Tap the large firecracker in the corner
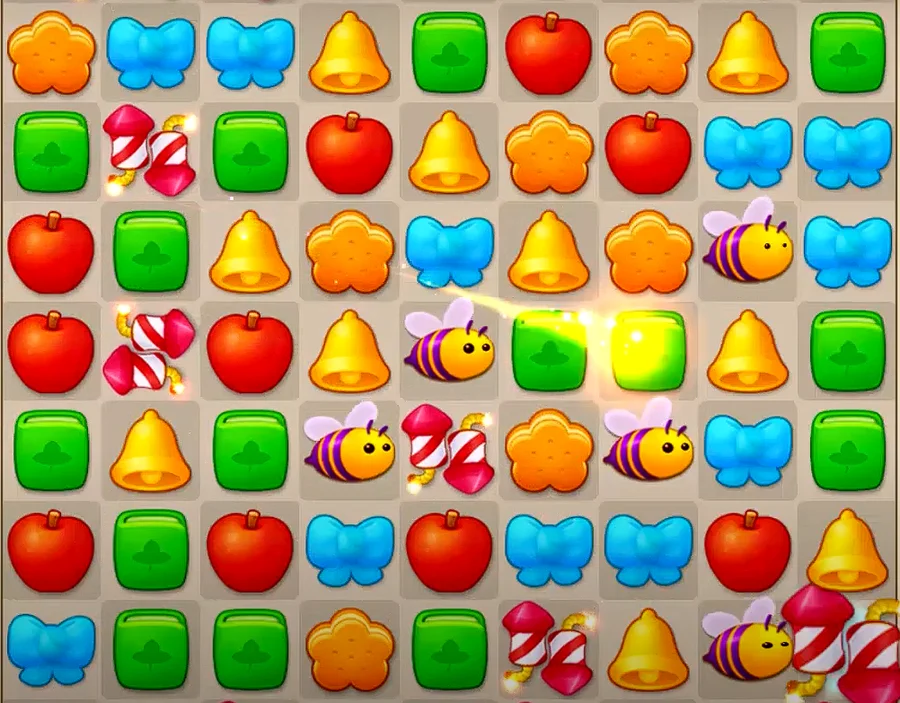This screenshot has width=900, height=703. click(845, 645)
